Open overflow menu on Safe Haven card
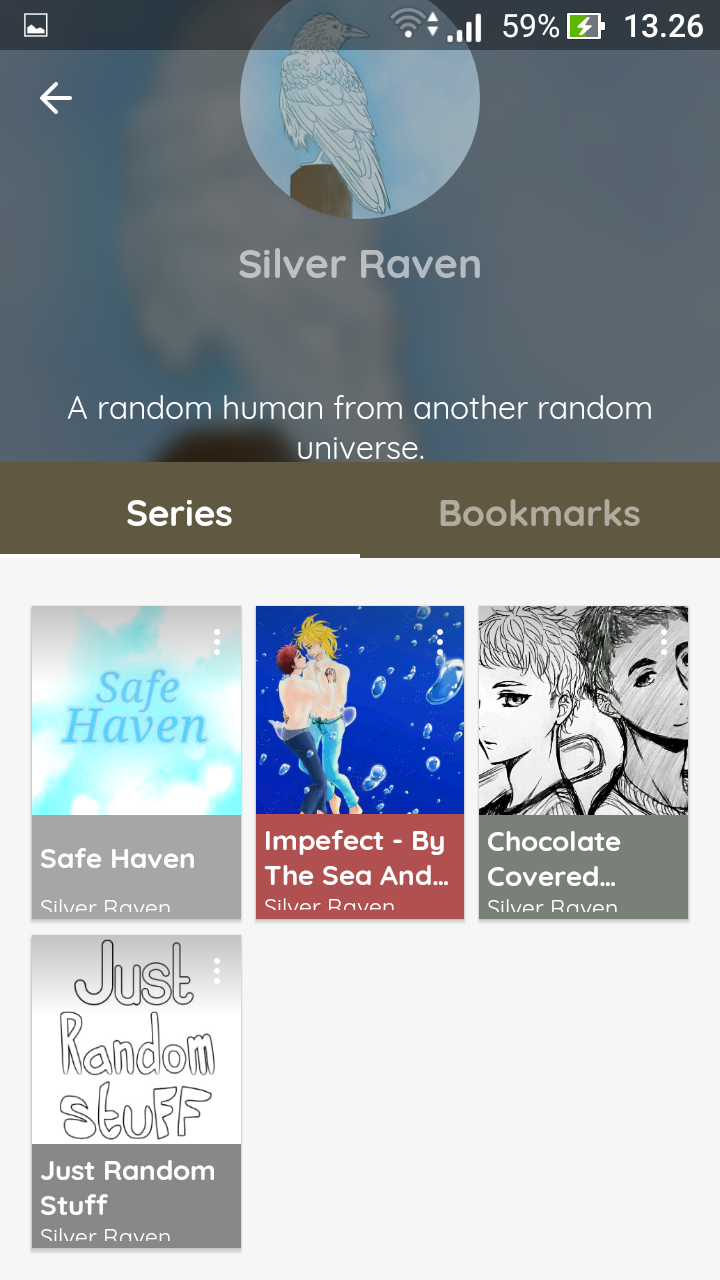The height and width of the screenshot is (1280, 720). [x=216, y=642]
